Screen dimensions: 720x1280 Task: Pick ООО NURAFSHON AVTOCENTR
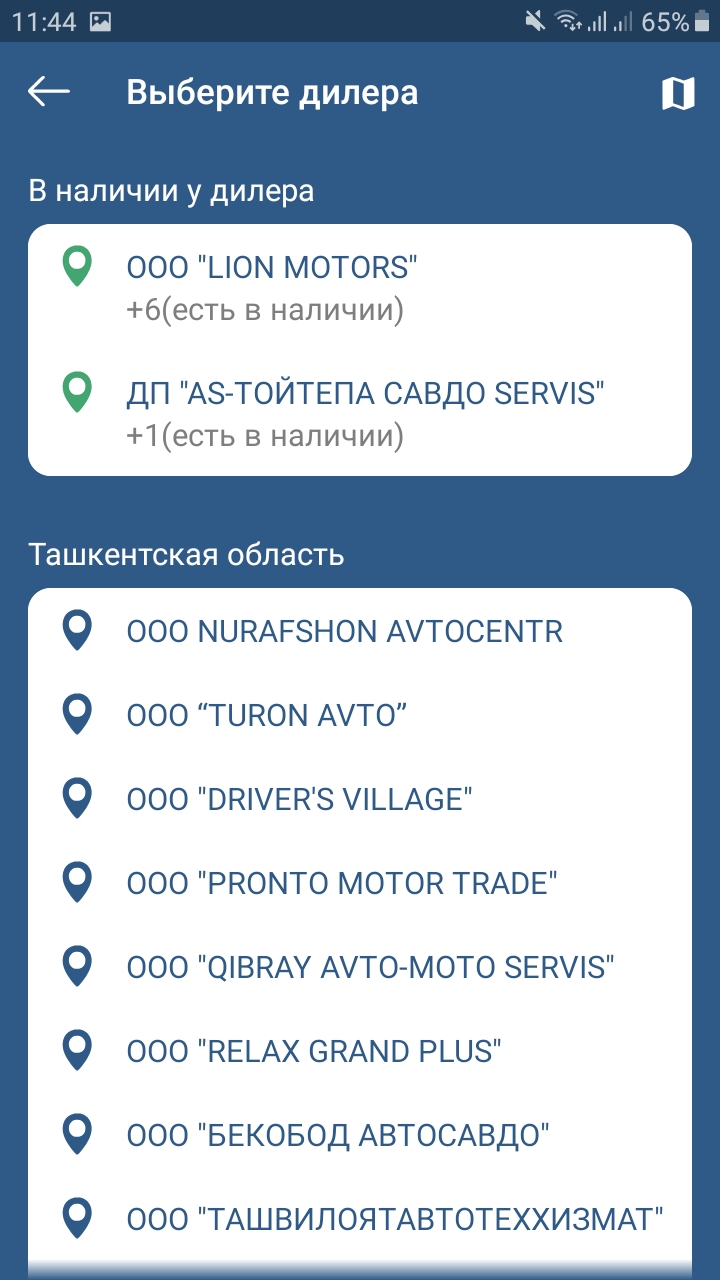click(344, 632)
